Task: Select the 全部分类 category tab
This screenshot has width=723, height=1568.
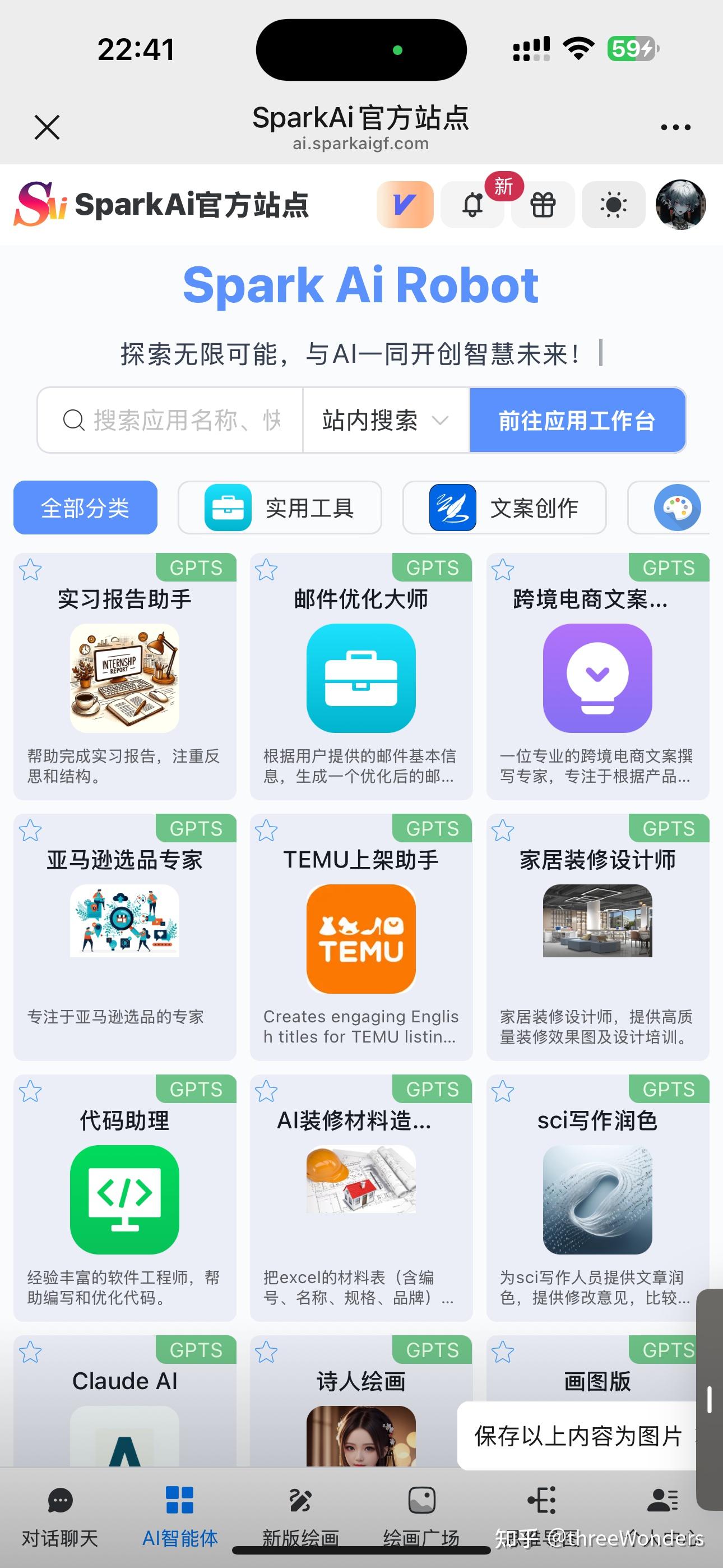Action: 85,507
